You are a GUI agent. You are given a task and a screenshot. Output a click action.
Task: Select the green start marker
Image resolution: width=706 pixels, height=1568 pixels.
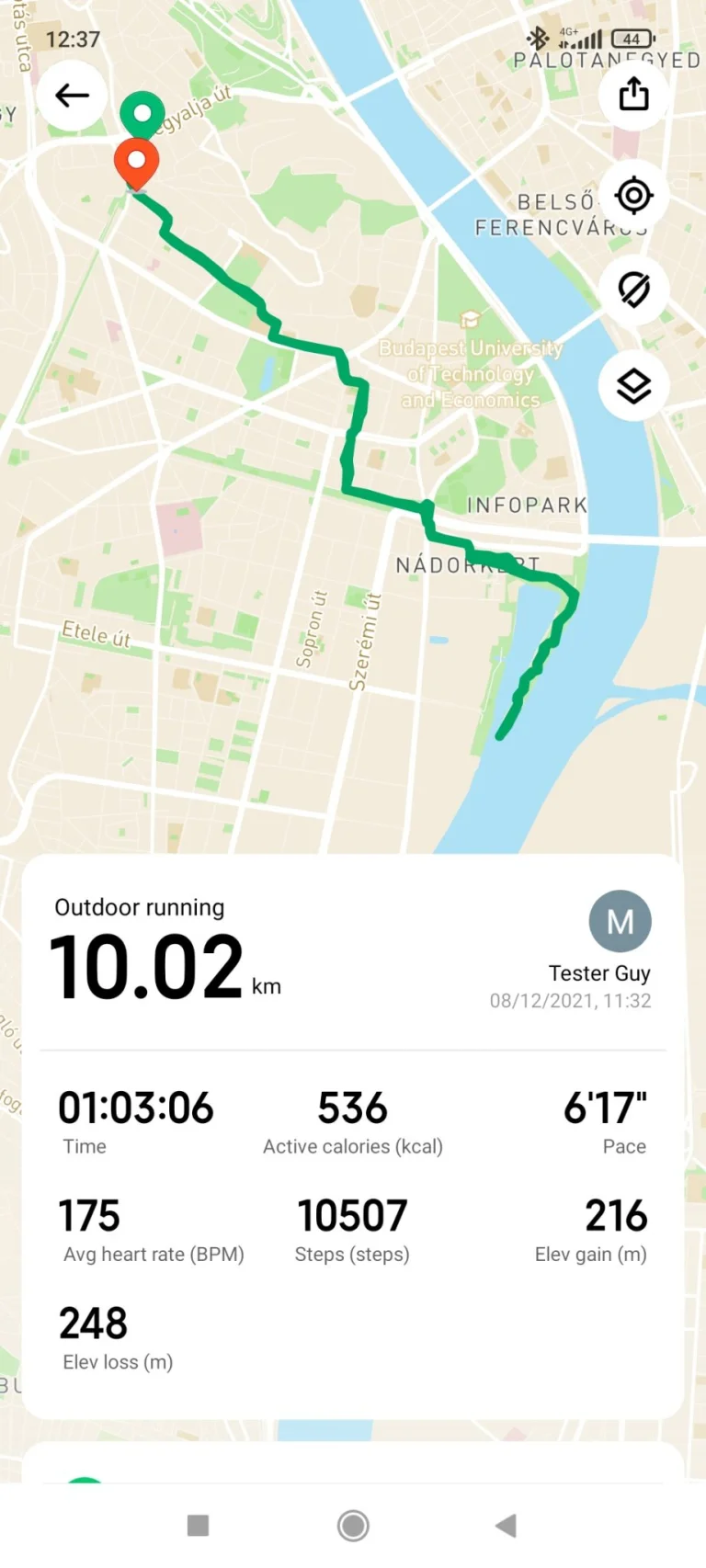tap(141, 111)
